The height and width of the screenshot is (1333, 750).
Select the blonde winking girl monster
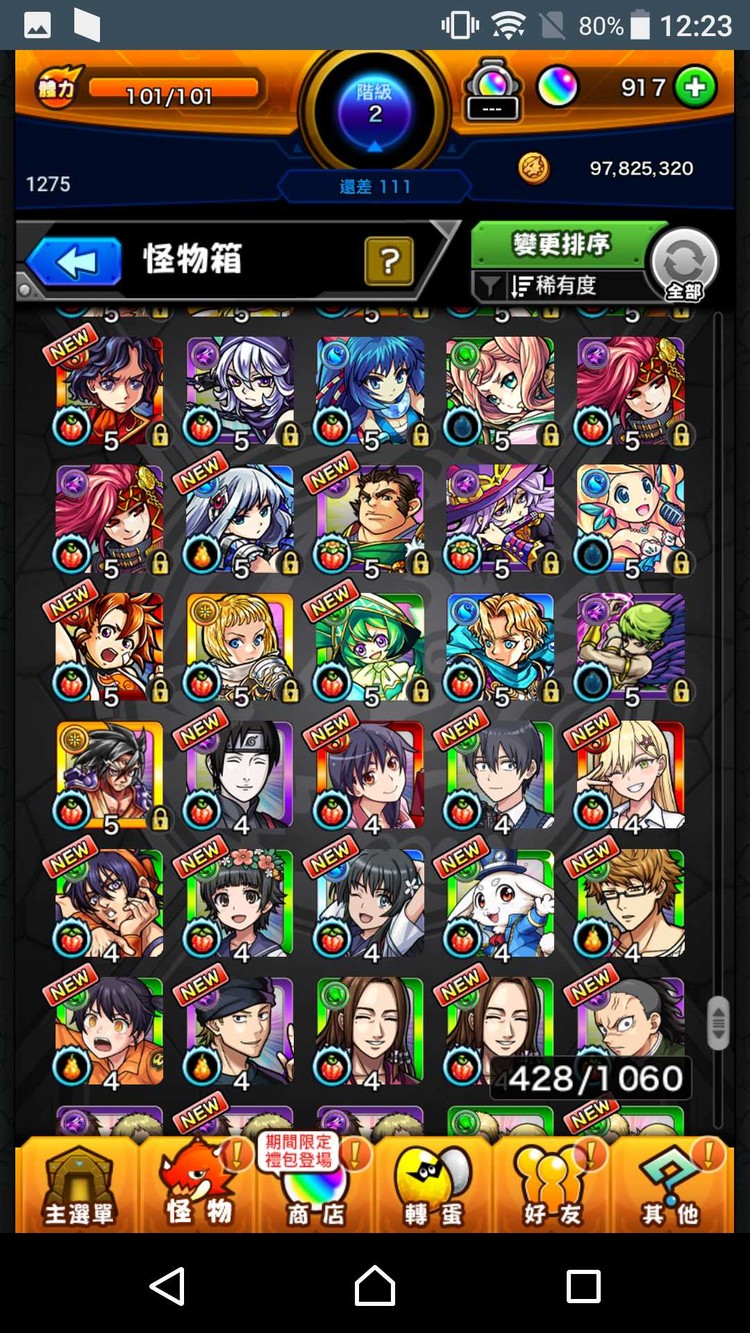coord(630,776)
